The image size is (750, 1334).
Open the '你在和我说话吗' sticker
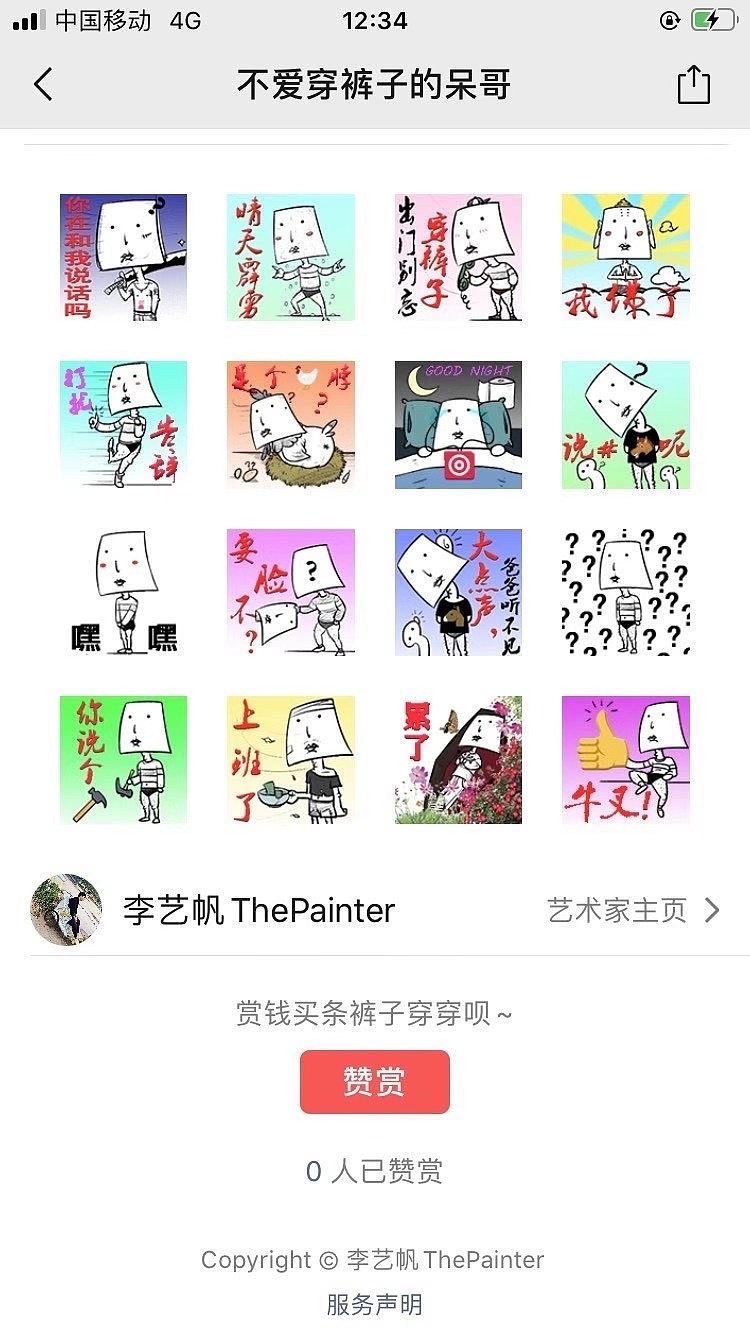click(123, 257)
